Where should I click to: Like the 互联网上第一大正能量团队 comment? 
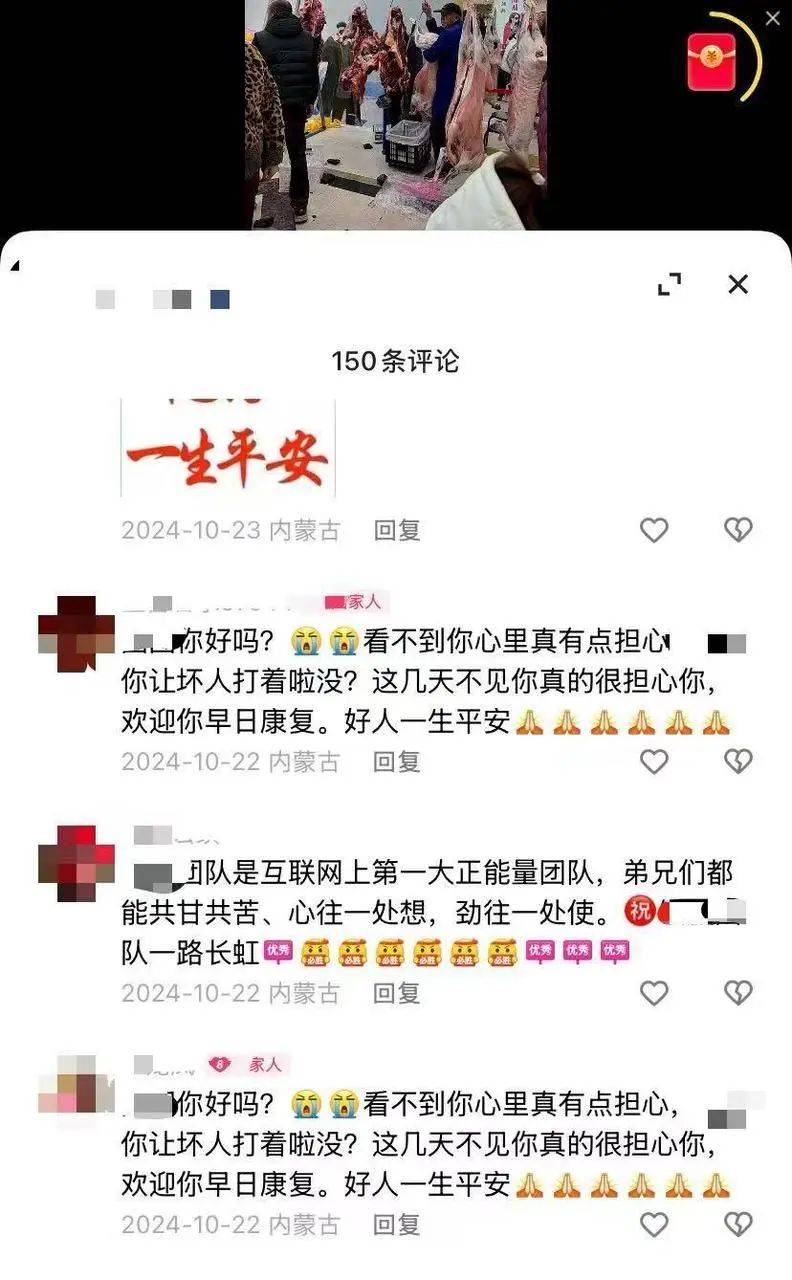pyautogui.click(x=654, y=993)
